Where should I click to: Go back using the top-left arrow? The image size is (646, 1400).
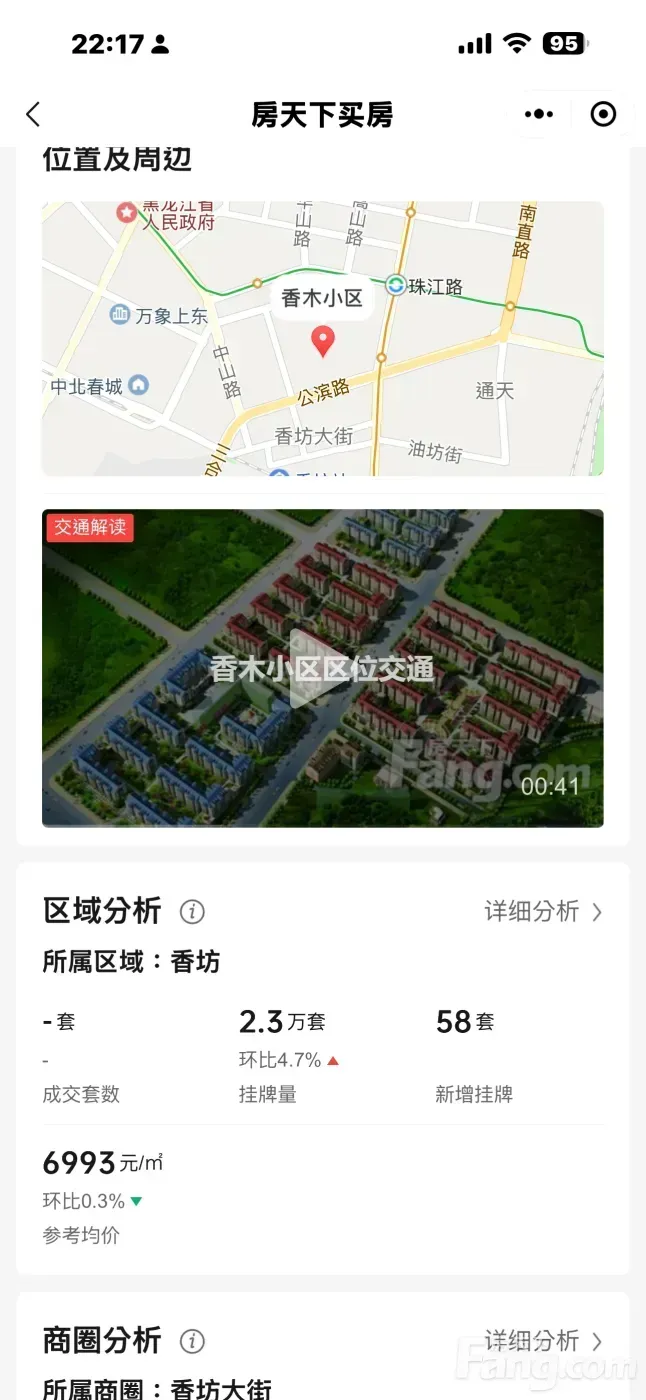(33, 114)
